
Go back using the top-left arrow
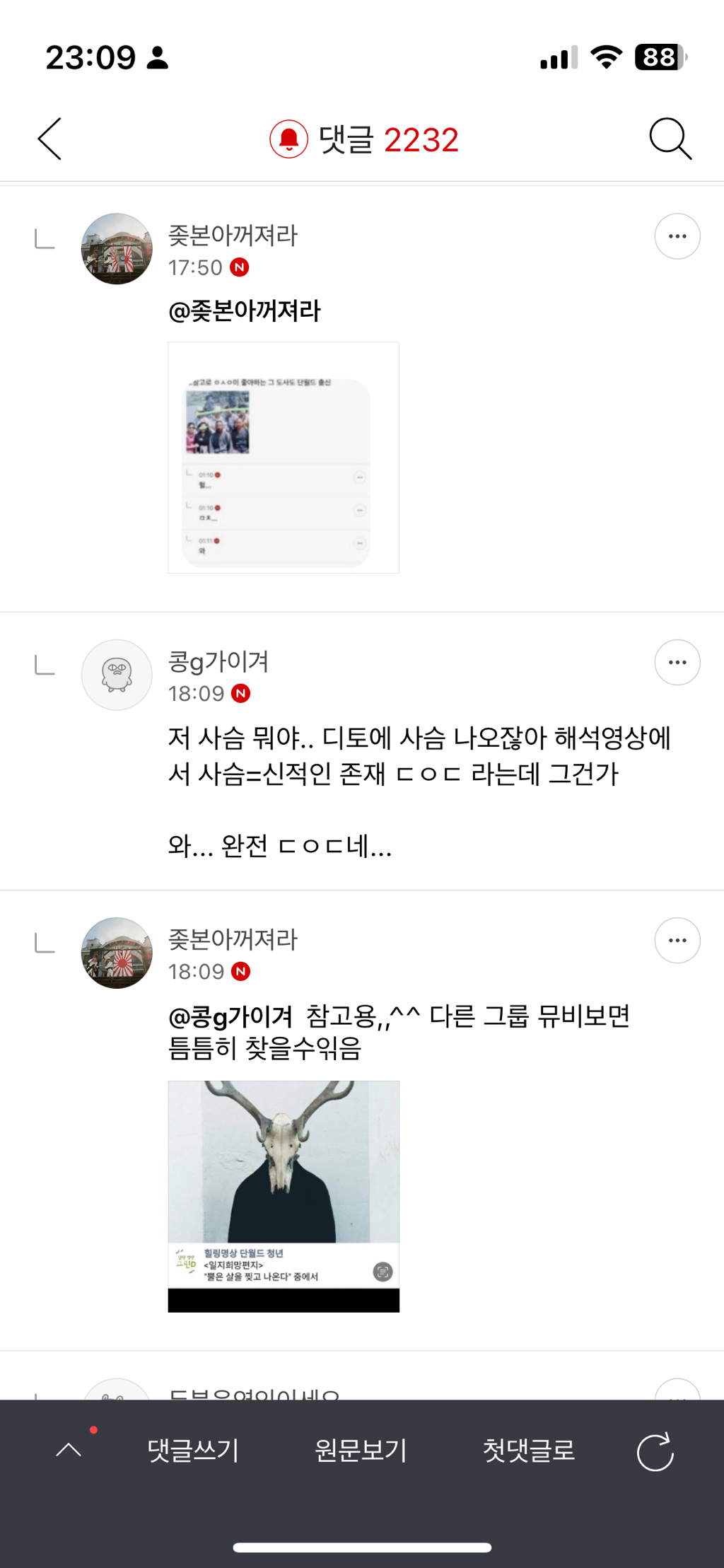click(49, 139)
